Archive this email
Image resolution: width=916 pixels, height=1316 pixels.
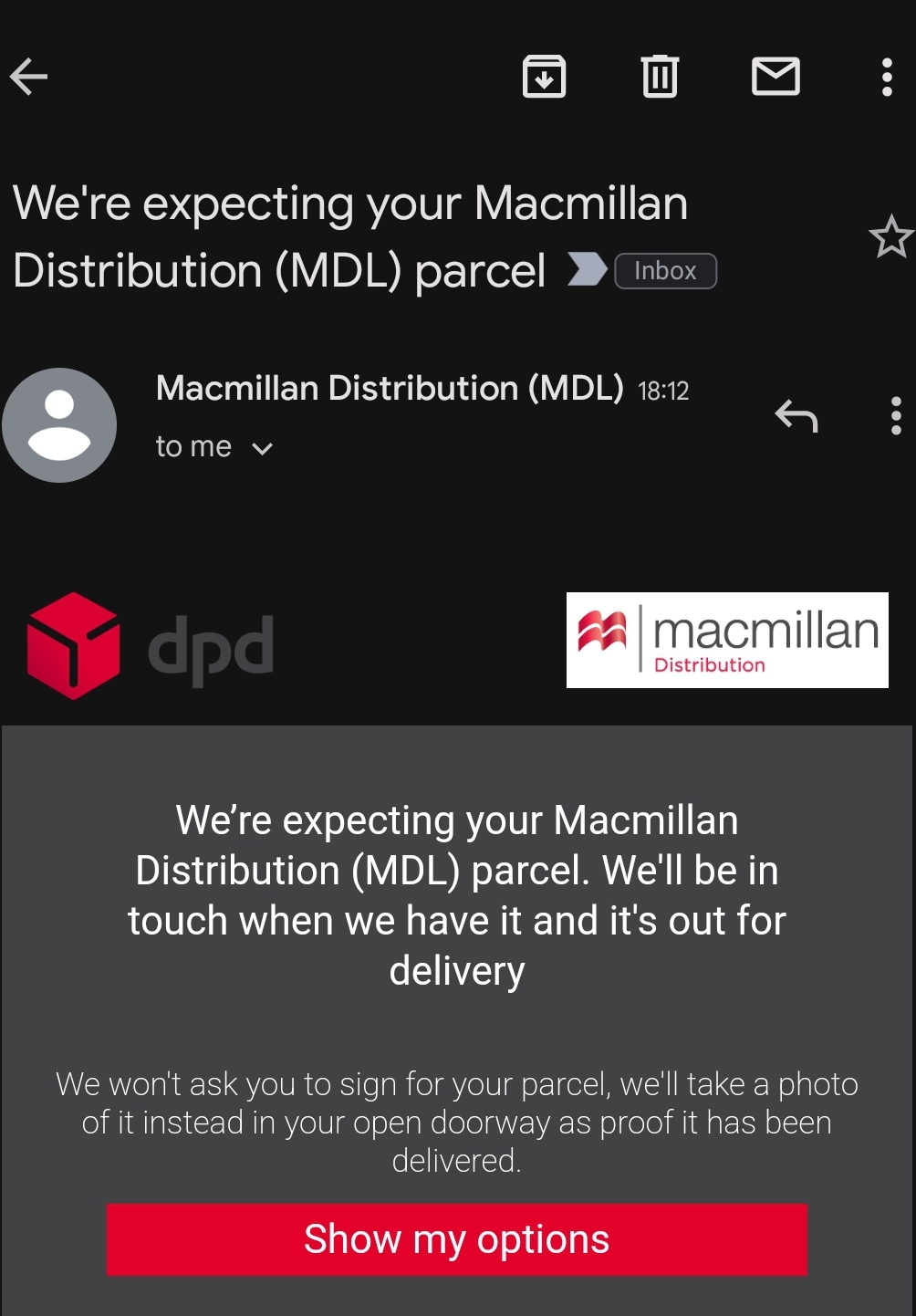click(x=544, y=77)
